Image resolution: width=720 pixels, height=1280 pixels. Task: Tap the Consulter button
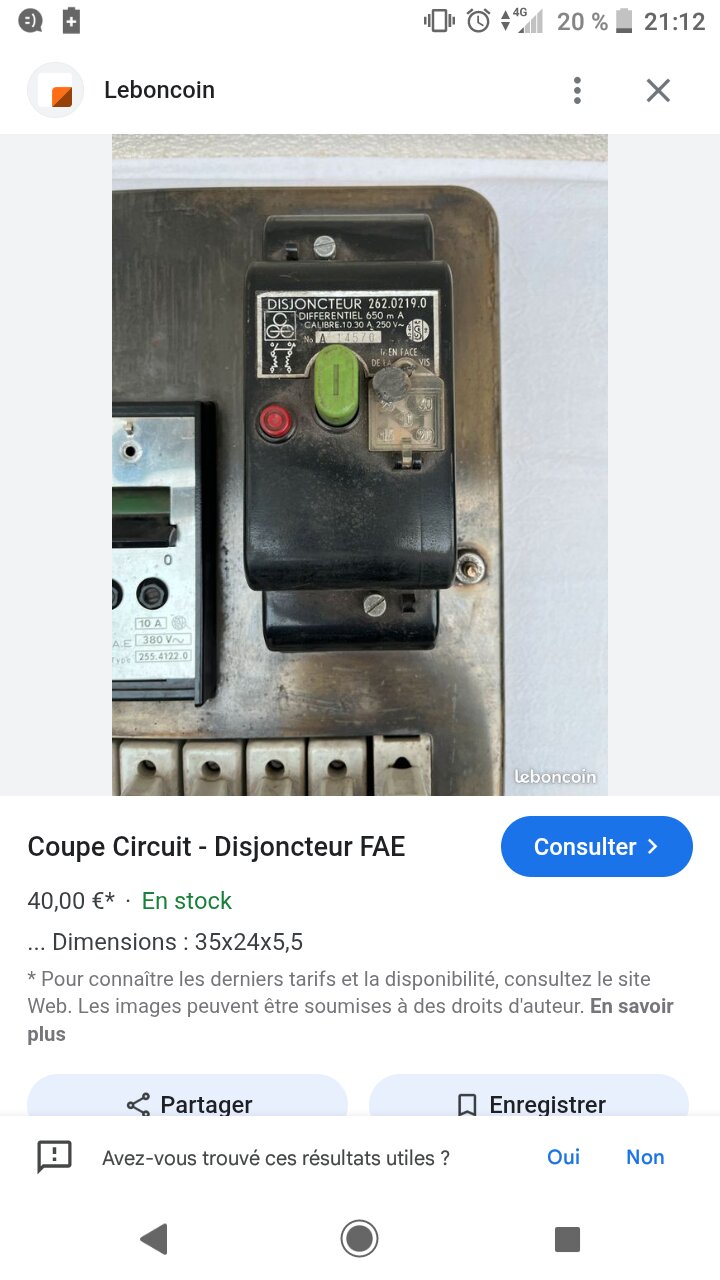596,847
